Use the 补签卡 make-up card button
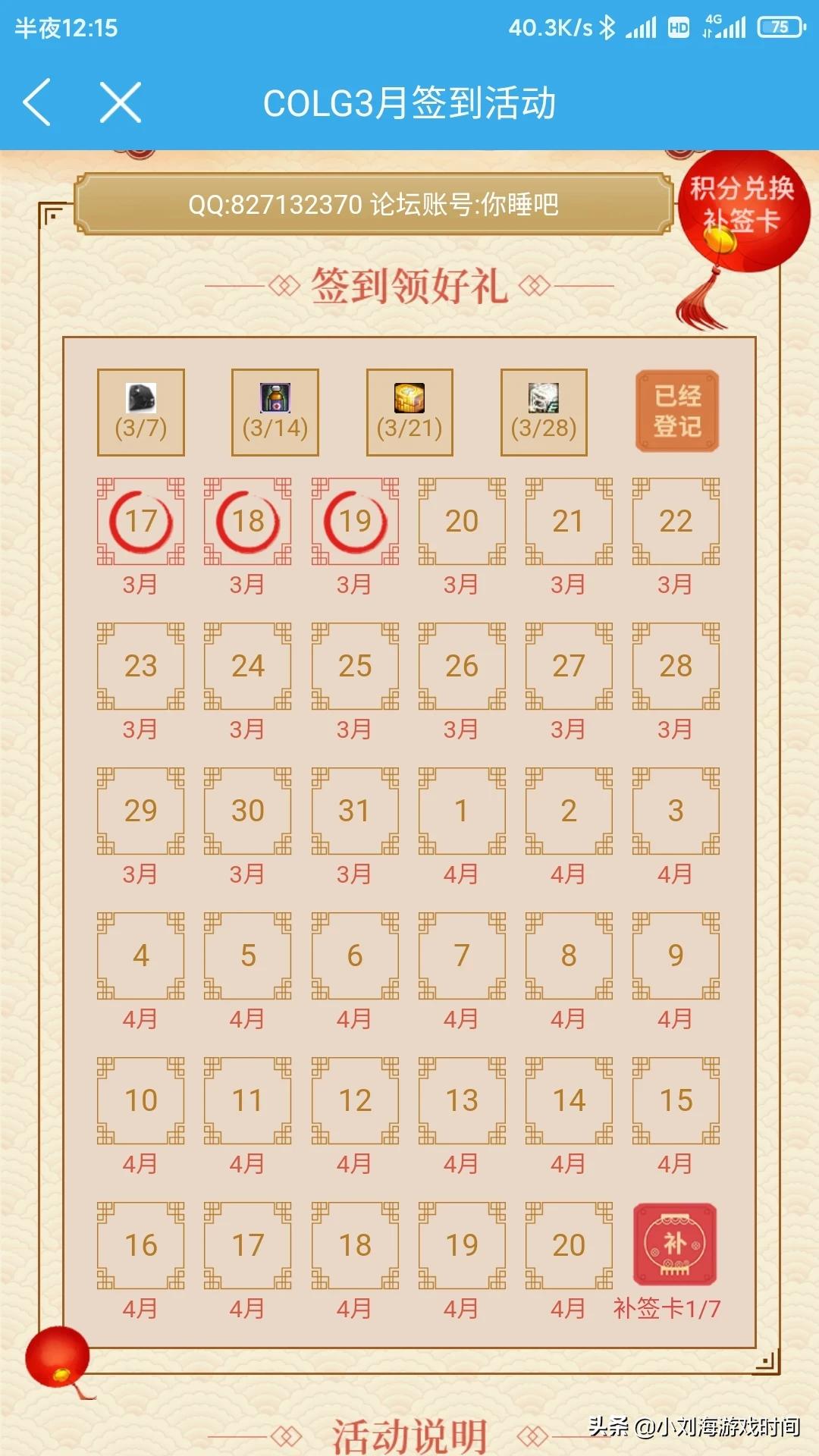The image size is (819, 1456). (675, 1244)
